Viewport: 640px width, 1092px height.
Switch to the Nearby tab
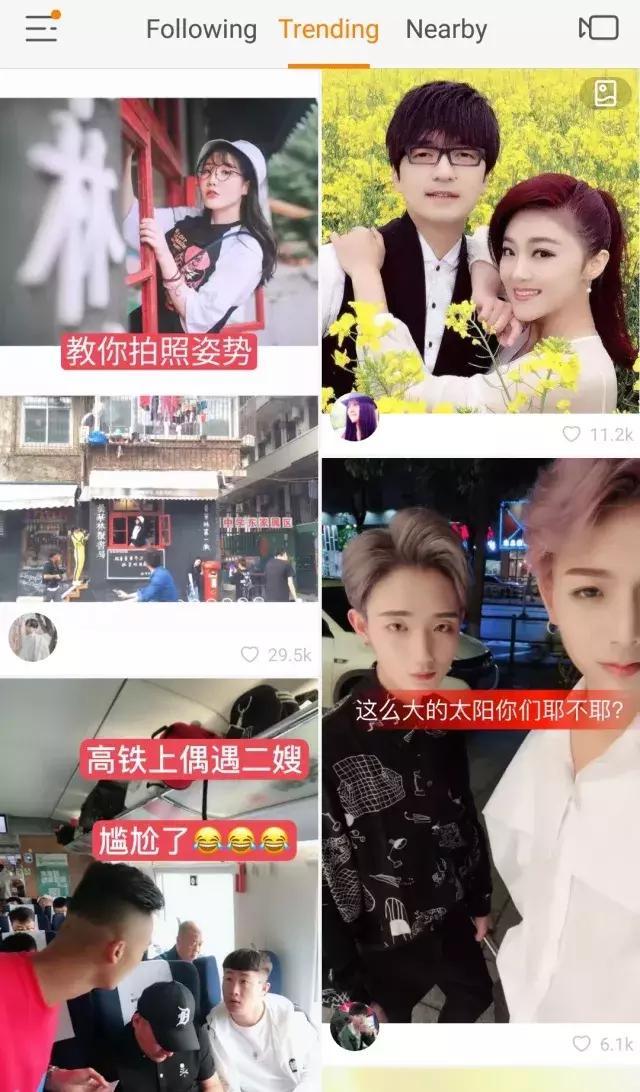tap(446, 30)
